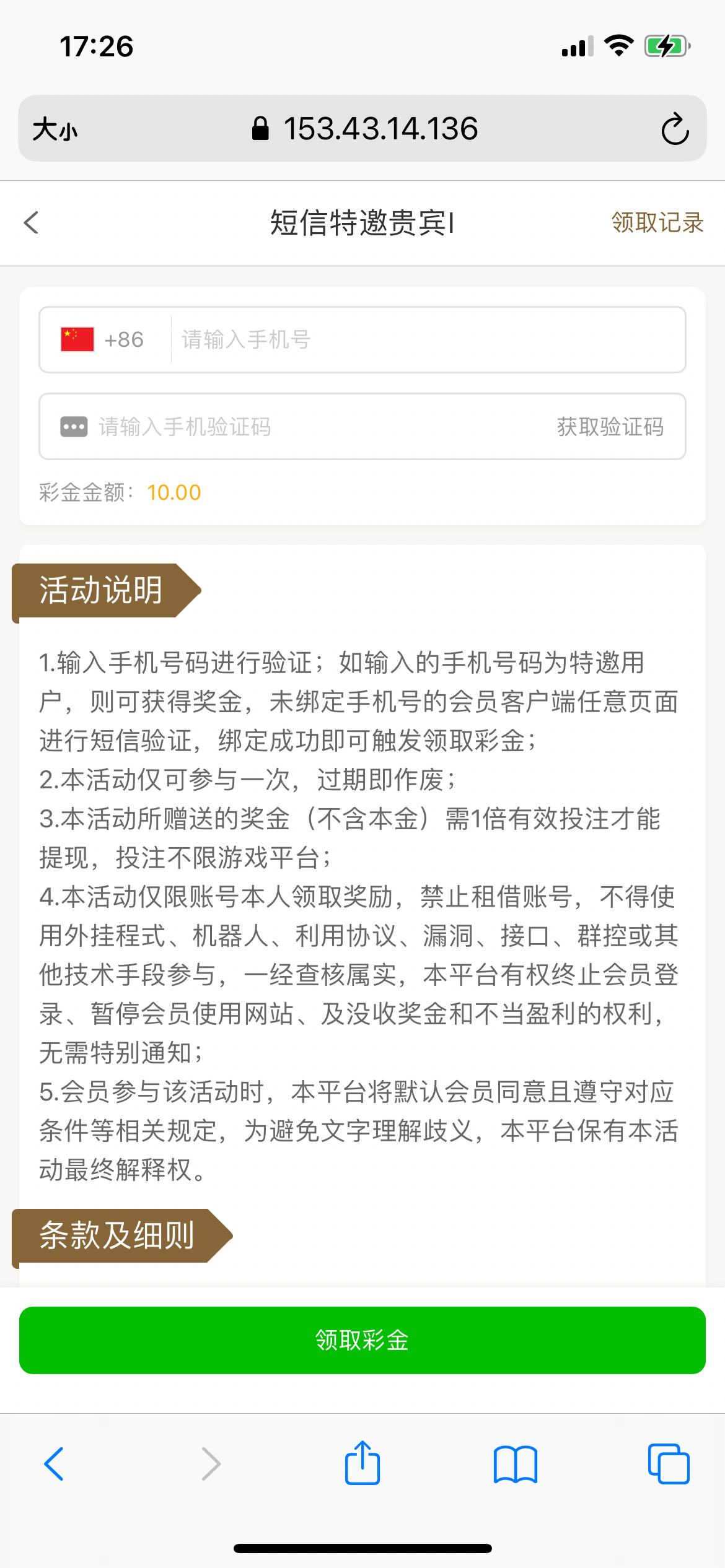Go back using the page header arrow
725x1568 pixels.
click(32, 222)
